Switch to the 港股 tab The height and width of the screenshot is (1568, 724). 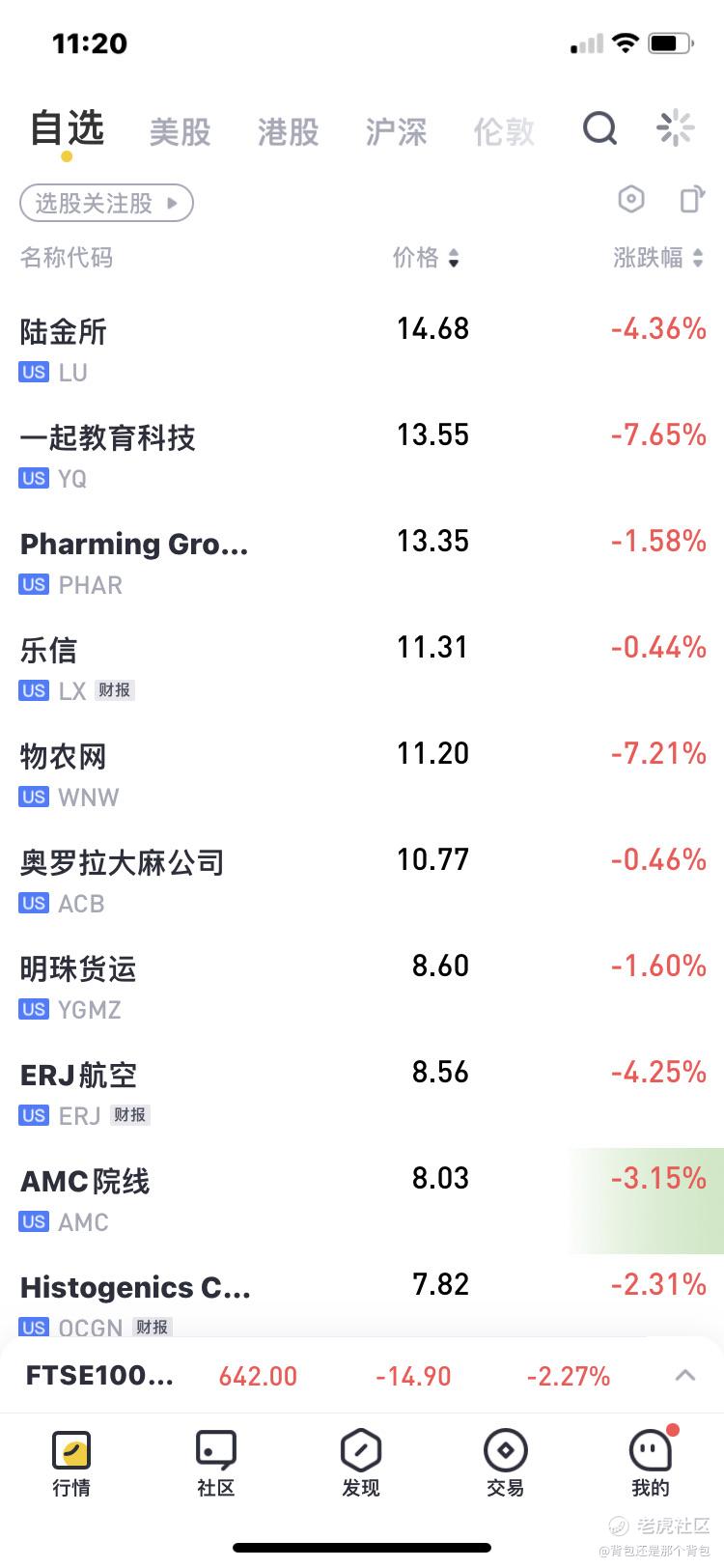click(288, 132)
